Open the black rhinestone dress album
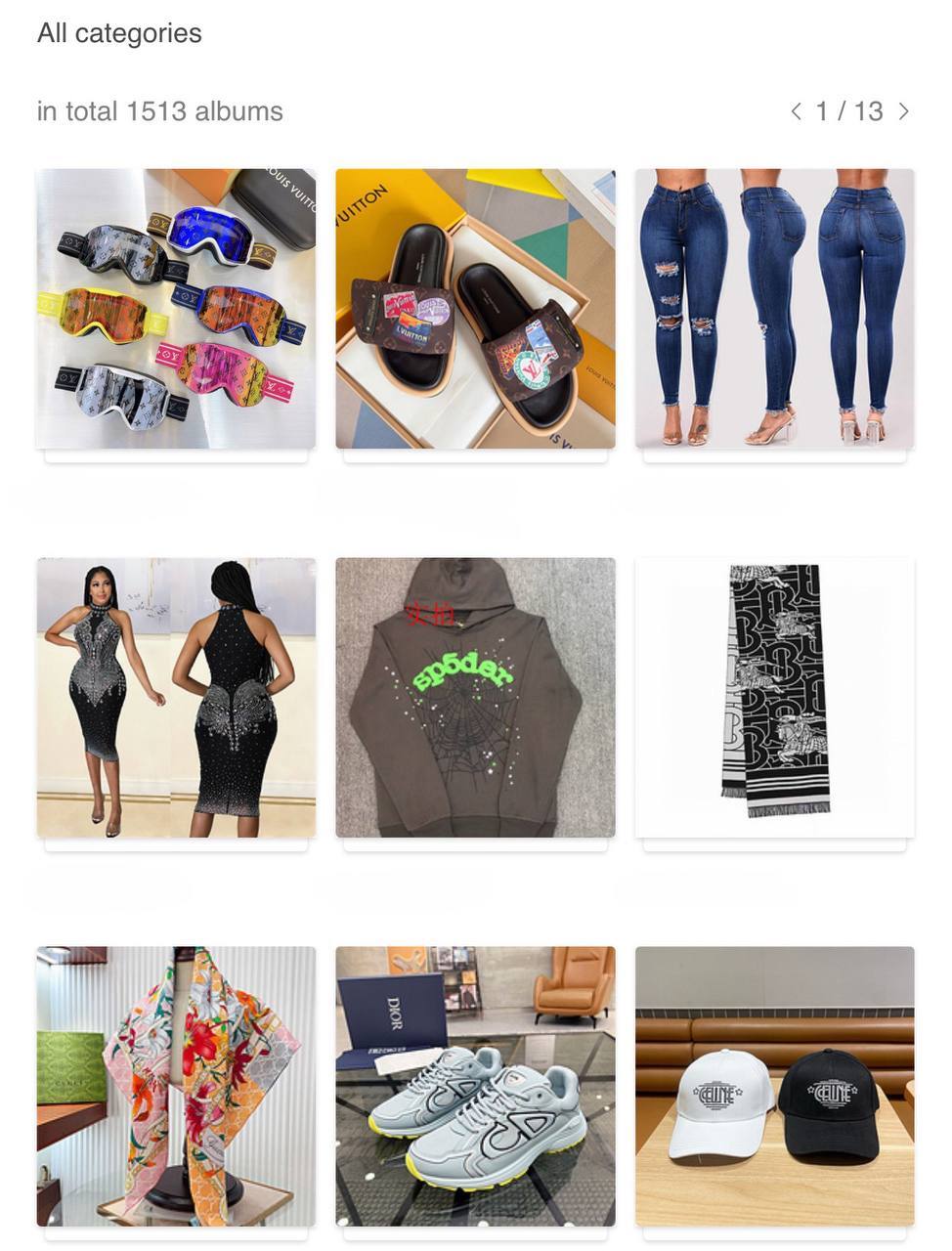 click(176, 697)
